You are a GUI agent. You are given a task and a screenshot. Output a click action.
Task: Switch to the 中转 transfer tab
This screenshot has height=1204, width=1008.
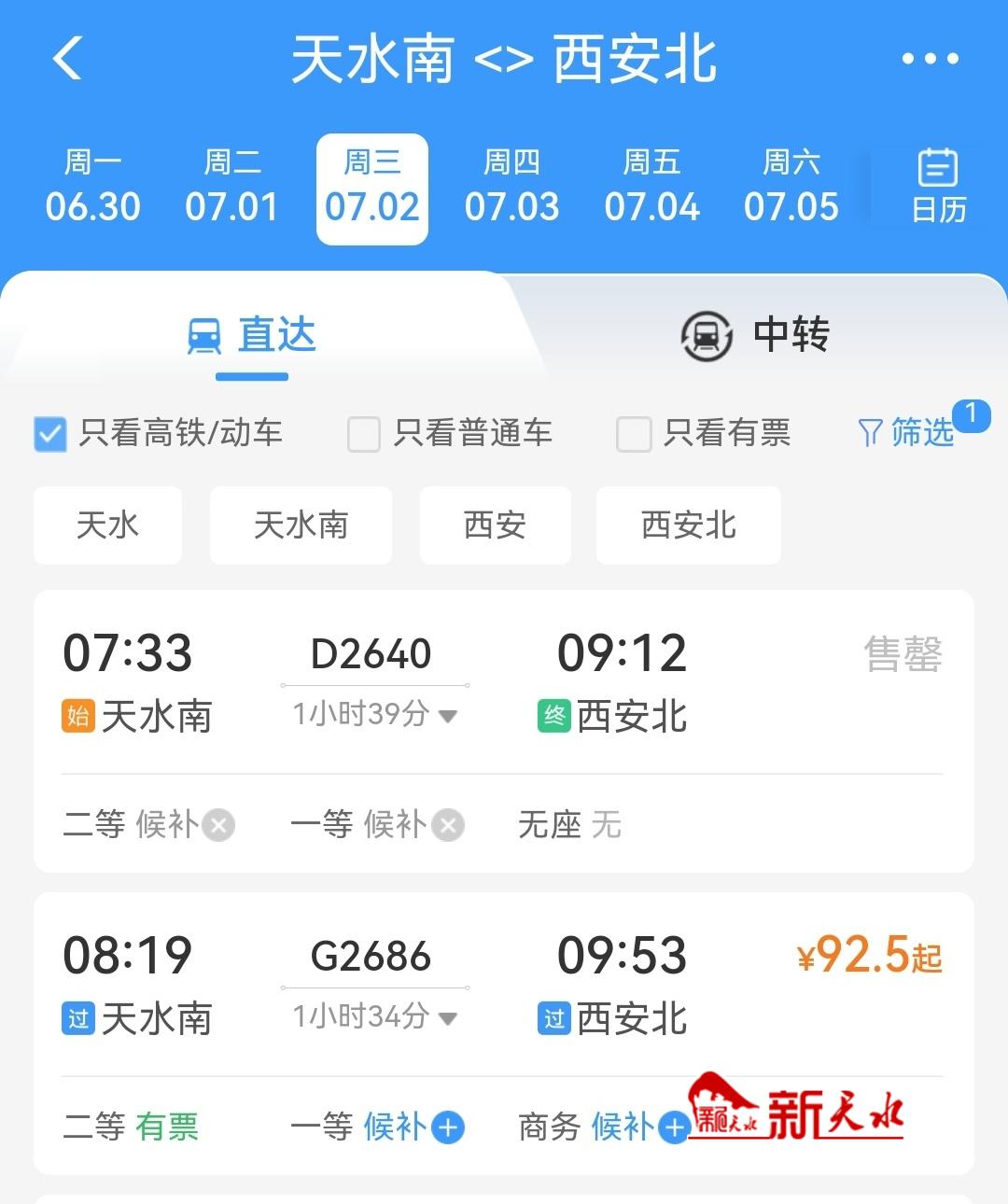coord(756,335)
